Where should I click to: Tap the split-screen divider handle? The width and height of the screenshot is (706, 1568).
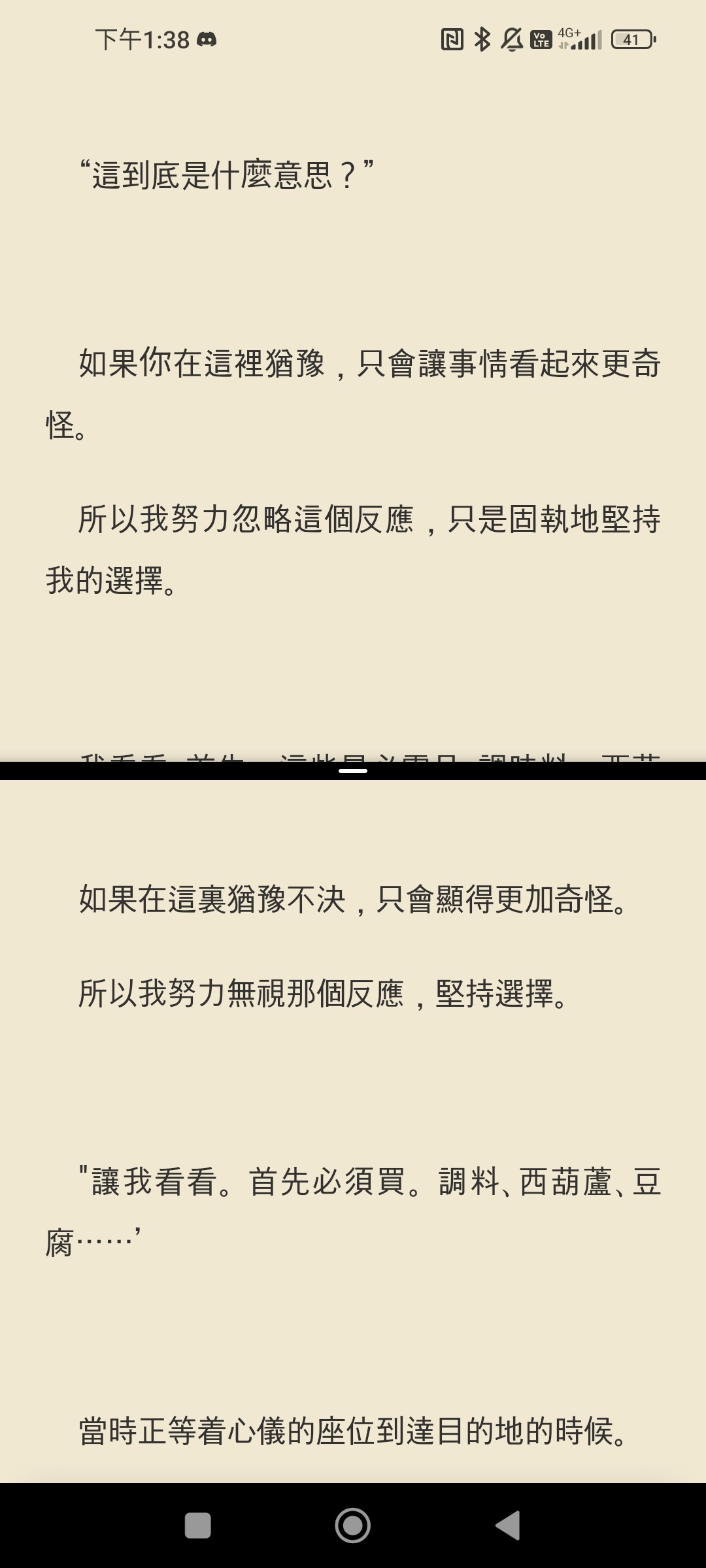353,771
